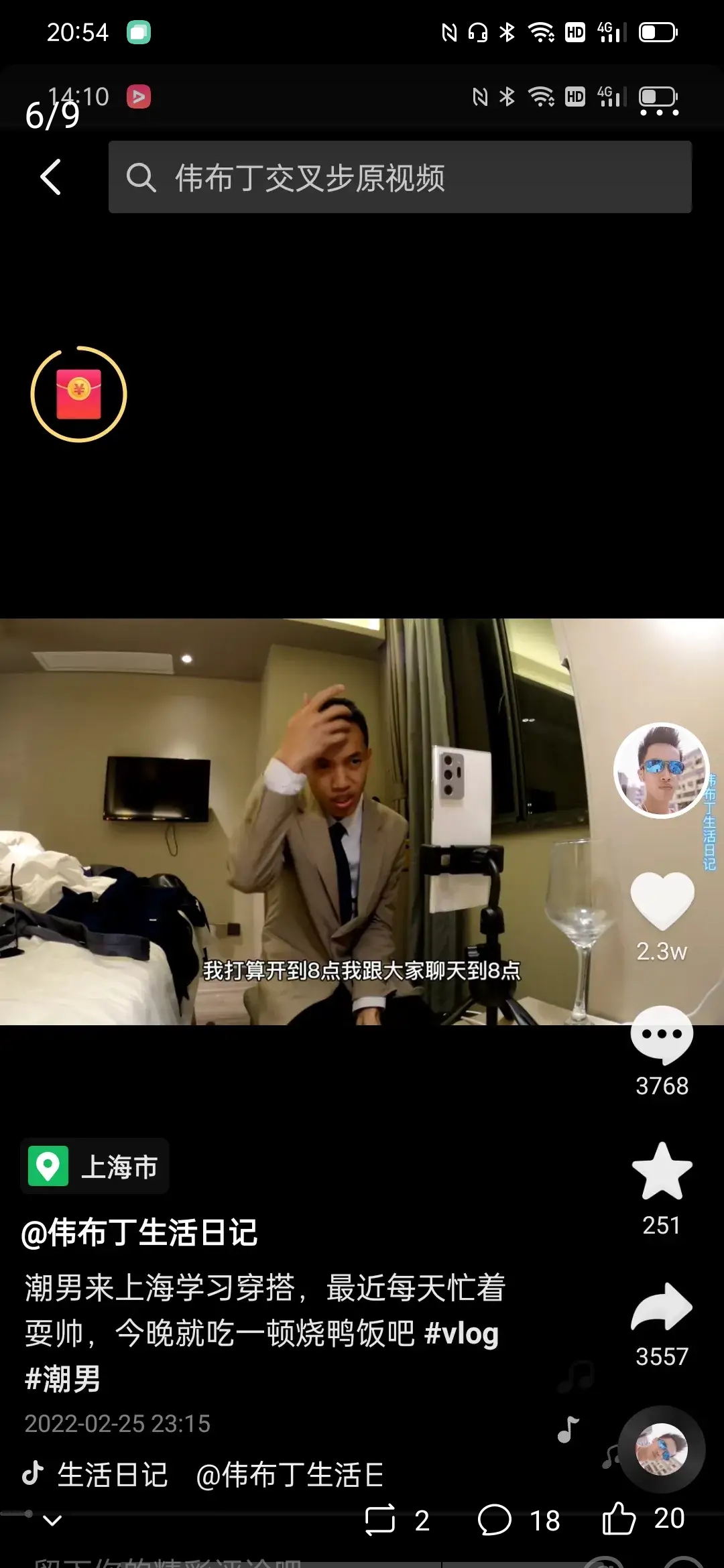Repost this post with the repost icon
724x1568 pixels.
point(380,1519)
